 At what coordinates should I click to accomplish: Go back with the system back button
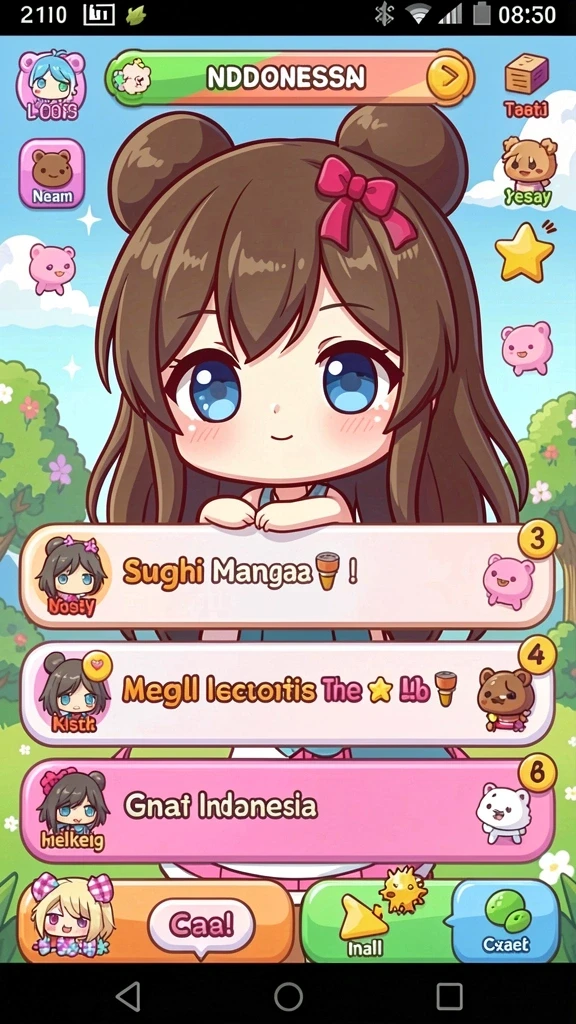127,997
